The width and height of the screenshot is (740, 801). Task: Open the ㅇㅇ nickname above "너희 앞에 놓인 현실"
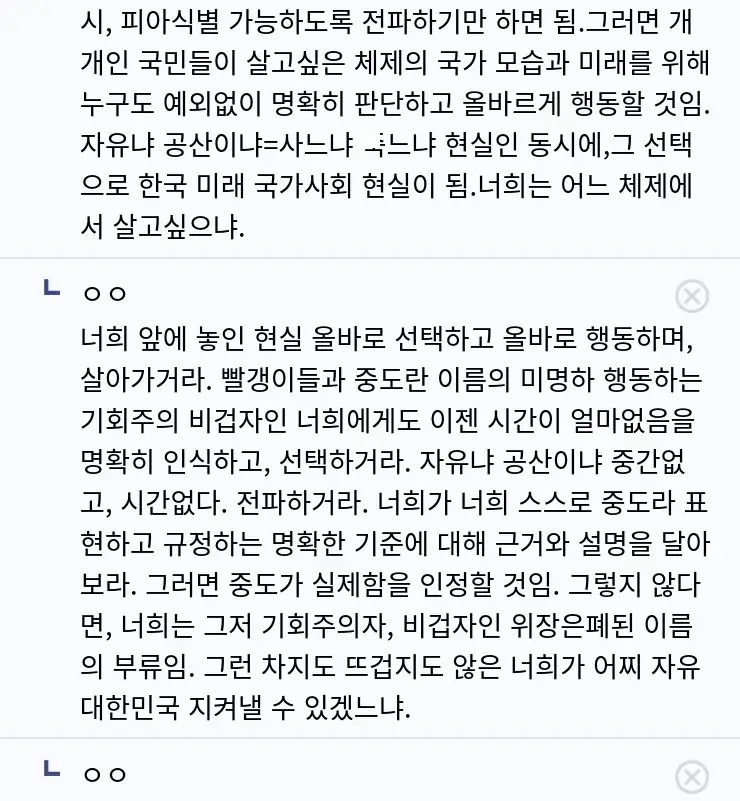click(104, 294)
